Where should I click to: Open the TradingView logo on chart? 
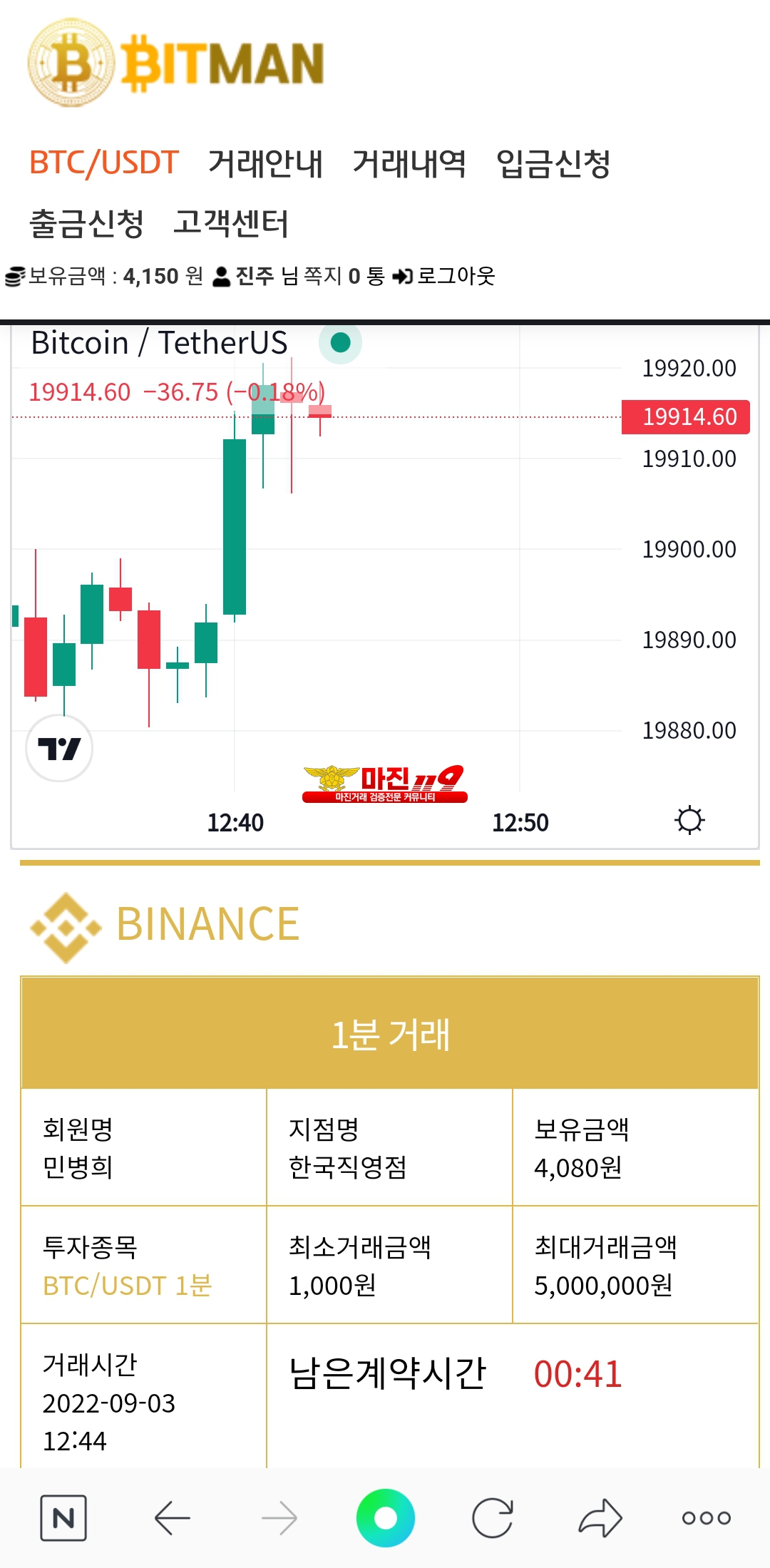click(x=59, y=748)
